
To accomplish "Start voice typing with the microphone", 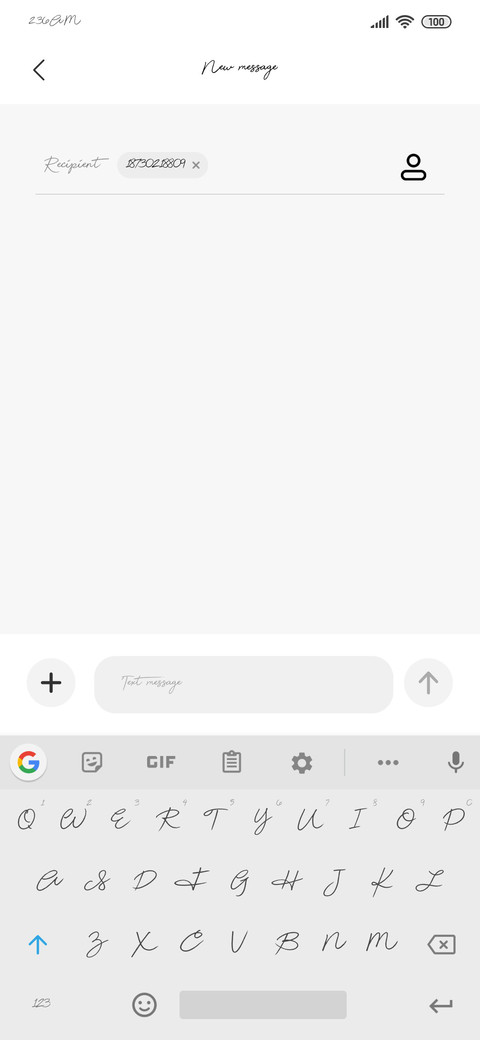I will [x=455, y=763].
